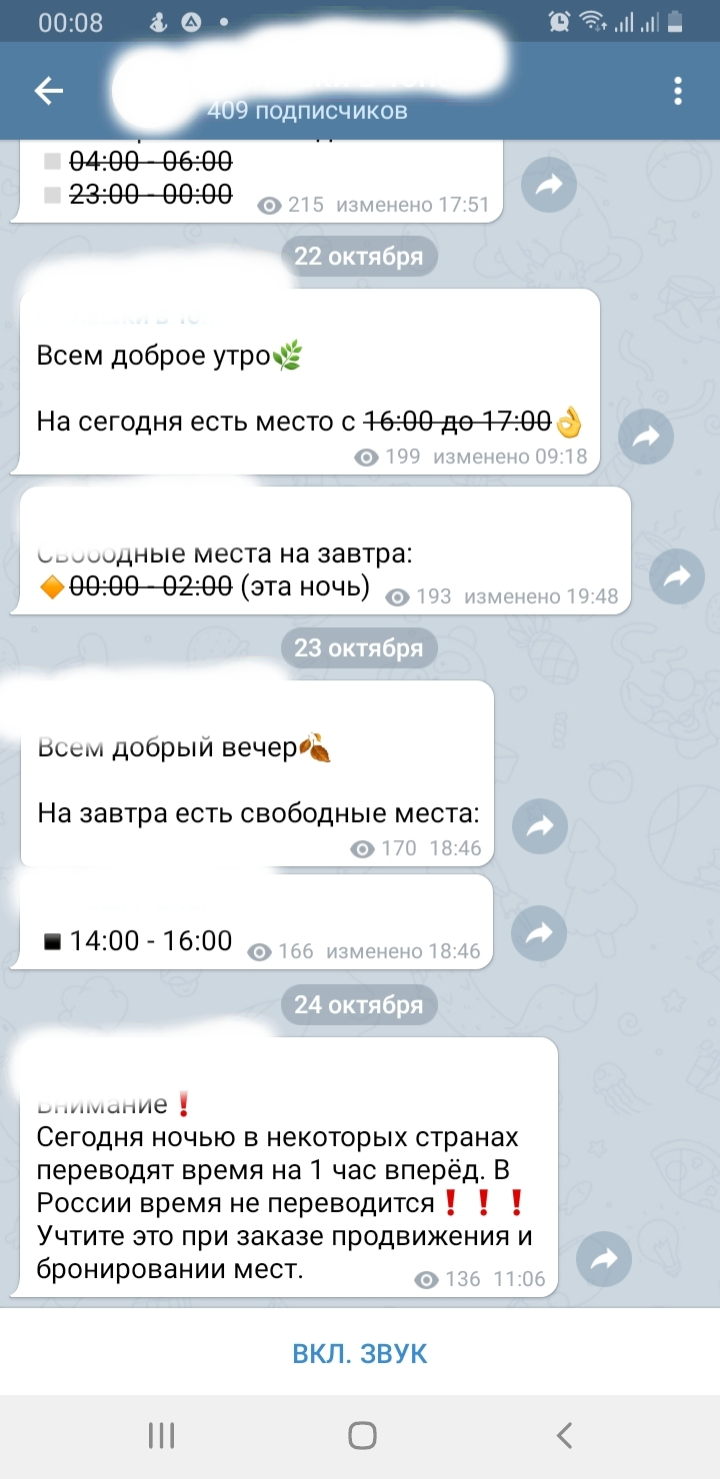The height and width of the screenshot is (1479, 720).
Task: Share the post edited at 17:51
Action: (549, 185)
